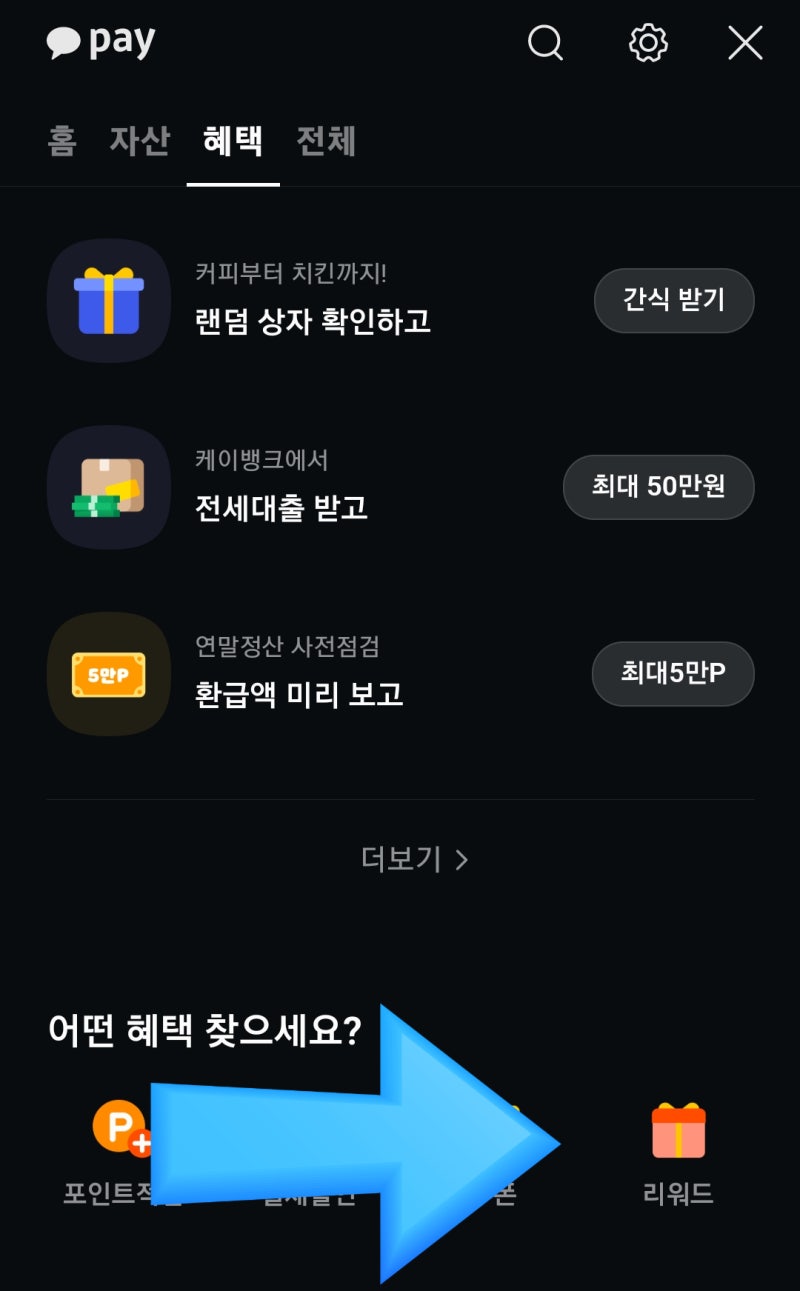800x1291 pixels.
Task: Tap the search magnifier icon
Action: [x=545, y=42]
